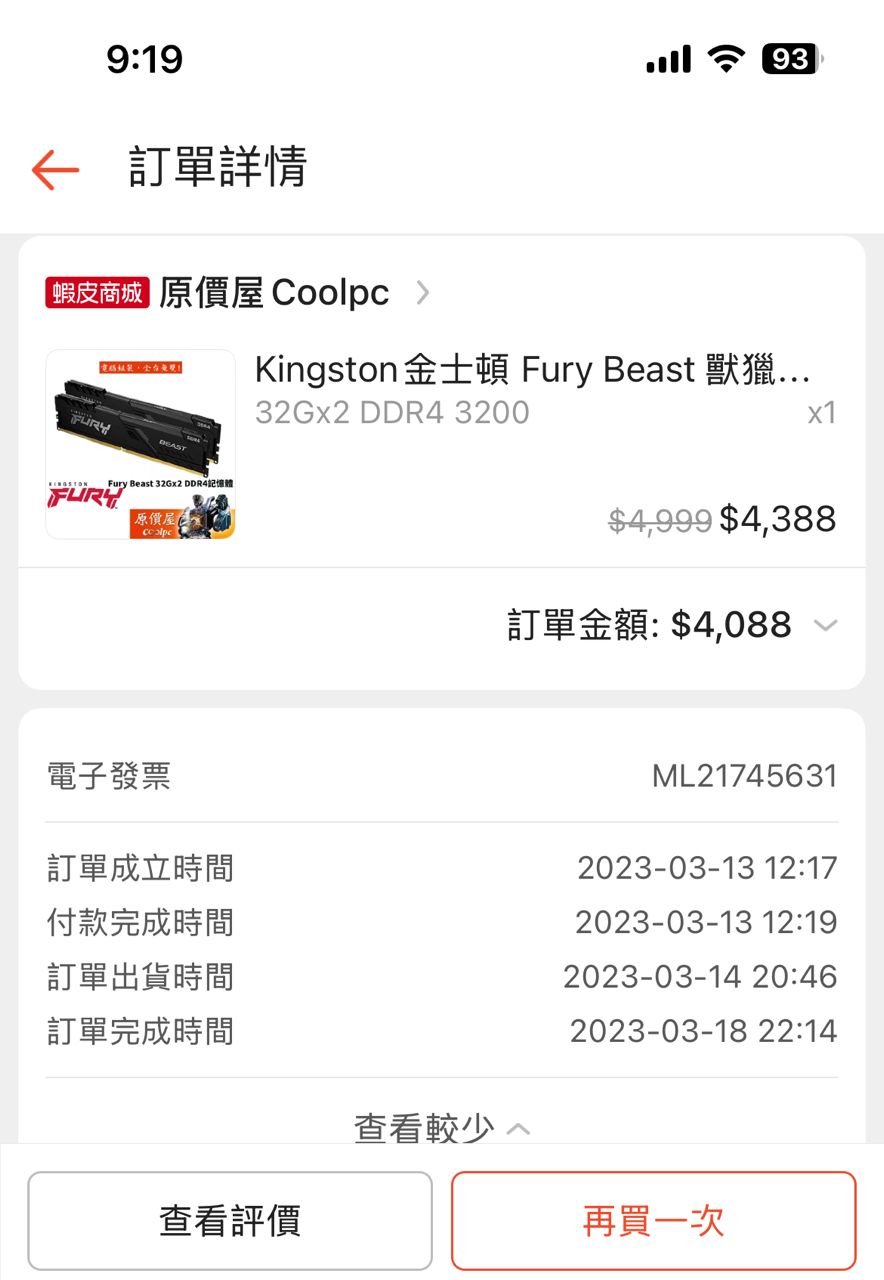Expand the 訂單金額 breakdown chevron
884x1280 pixels.
825,626
